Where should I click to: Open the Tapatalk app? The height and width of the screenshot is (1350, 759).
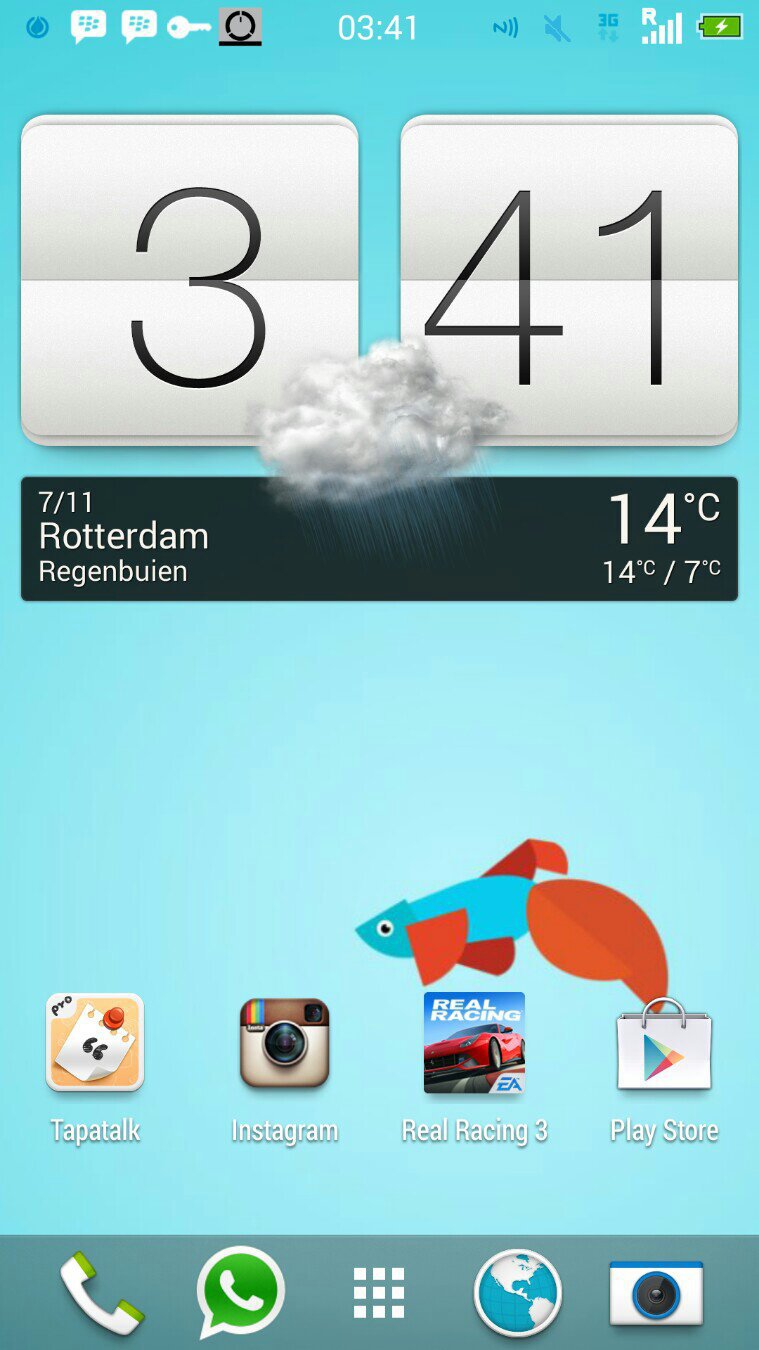(x=95, y=1043)
